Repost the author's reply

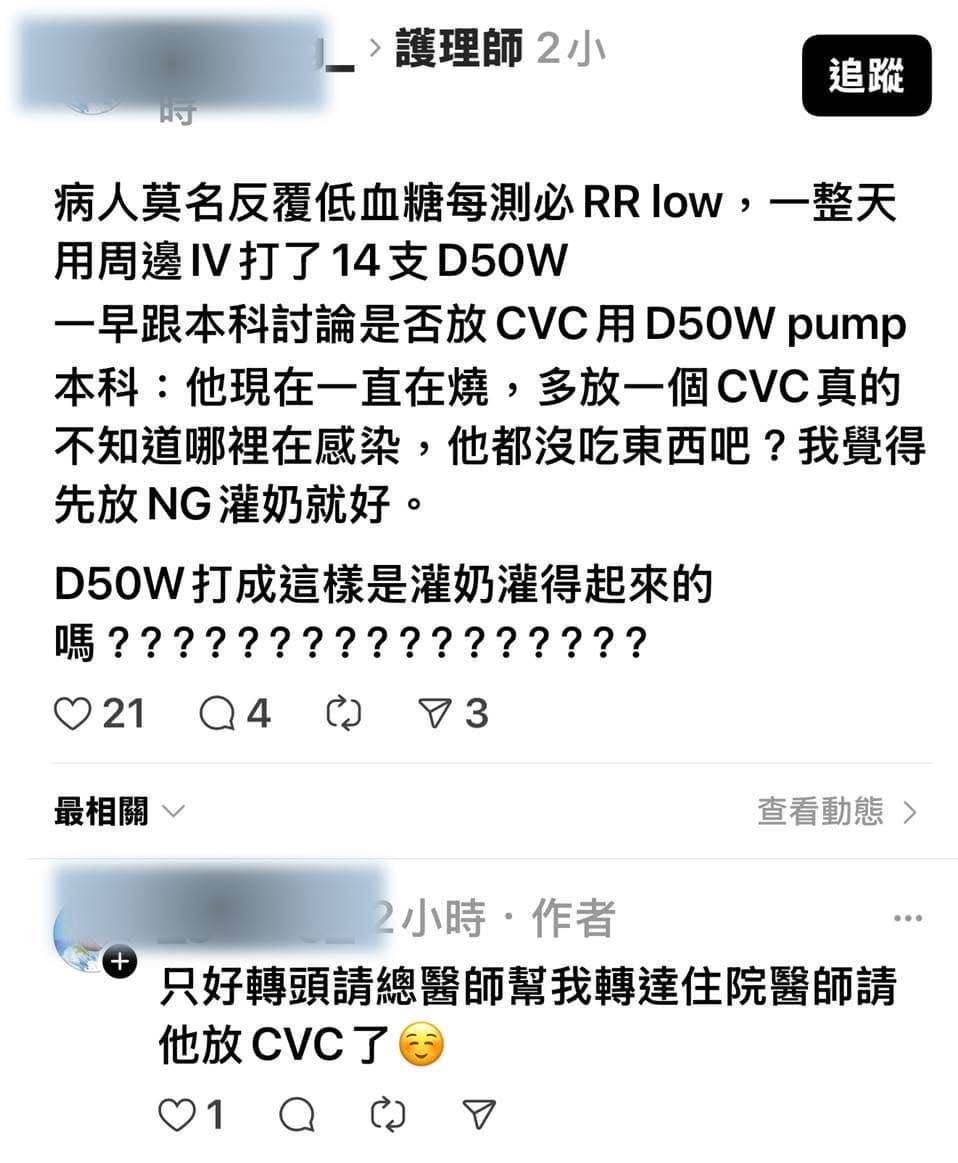point(388,1115)
